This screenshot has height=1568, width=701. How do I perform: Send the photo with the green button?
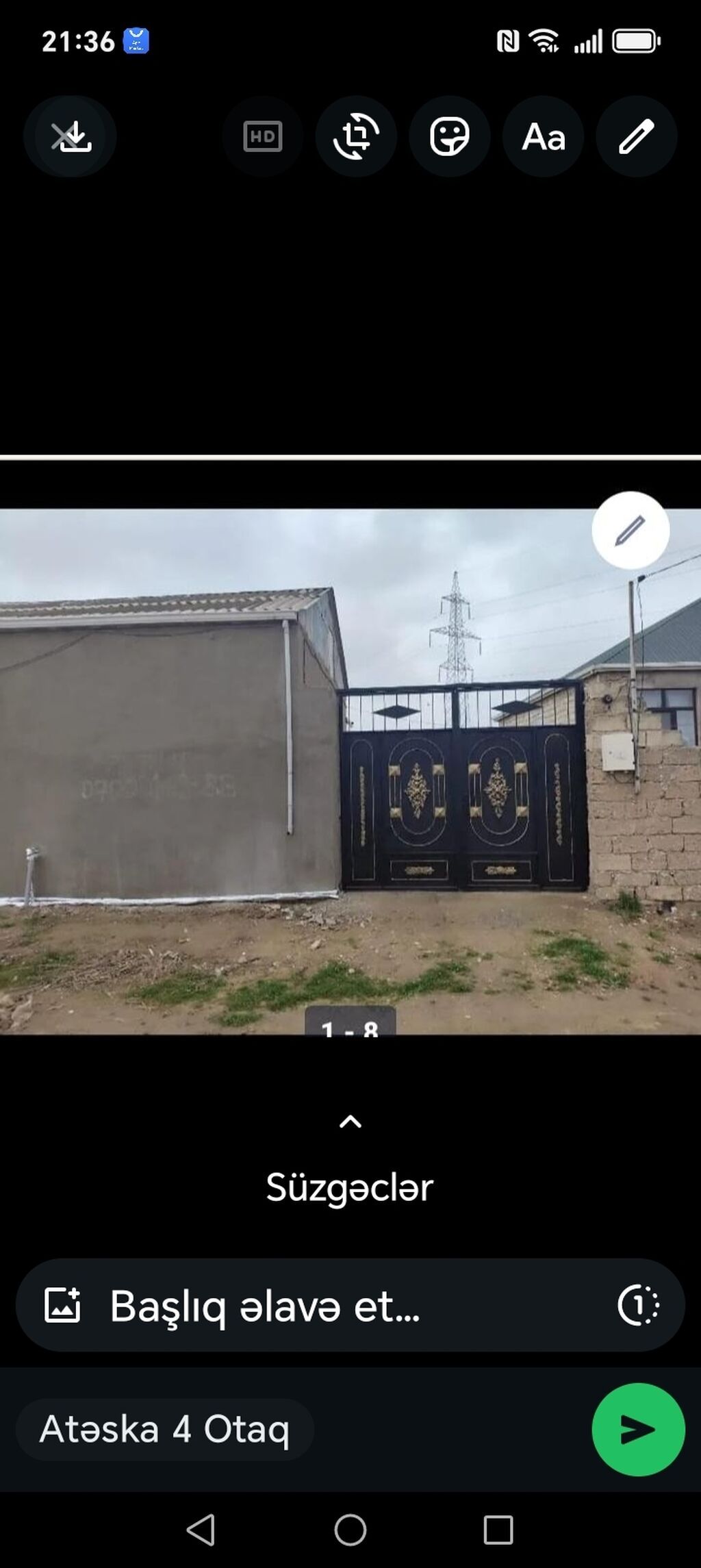638,1430
